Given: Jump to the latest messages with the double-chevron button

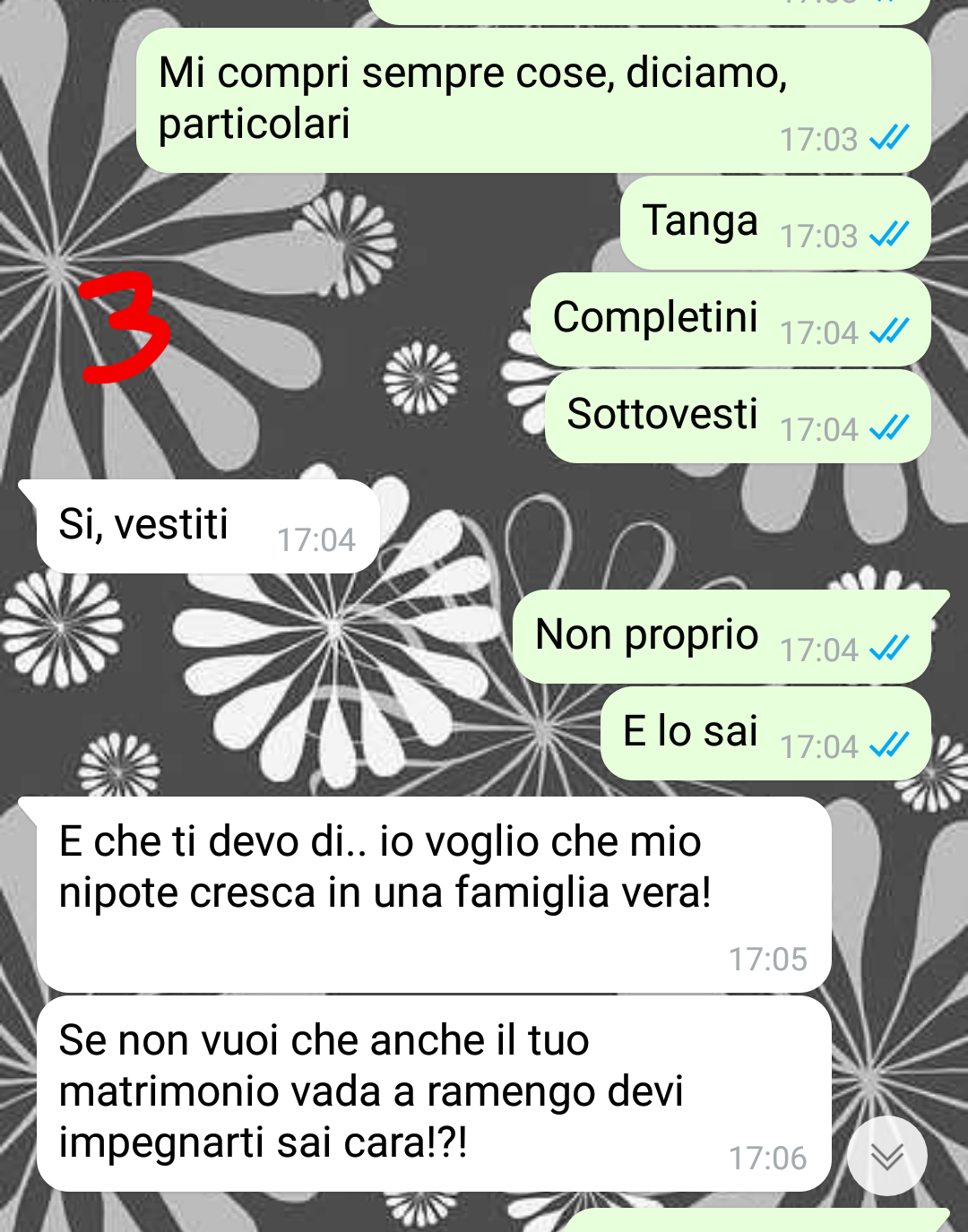Looking at the screenshot, I should pyautogui.click(x=886, y=1156).
